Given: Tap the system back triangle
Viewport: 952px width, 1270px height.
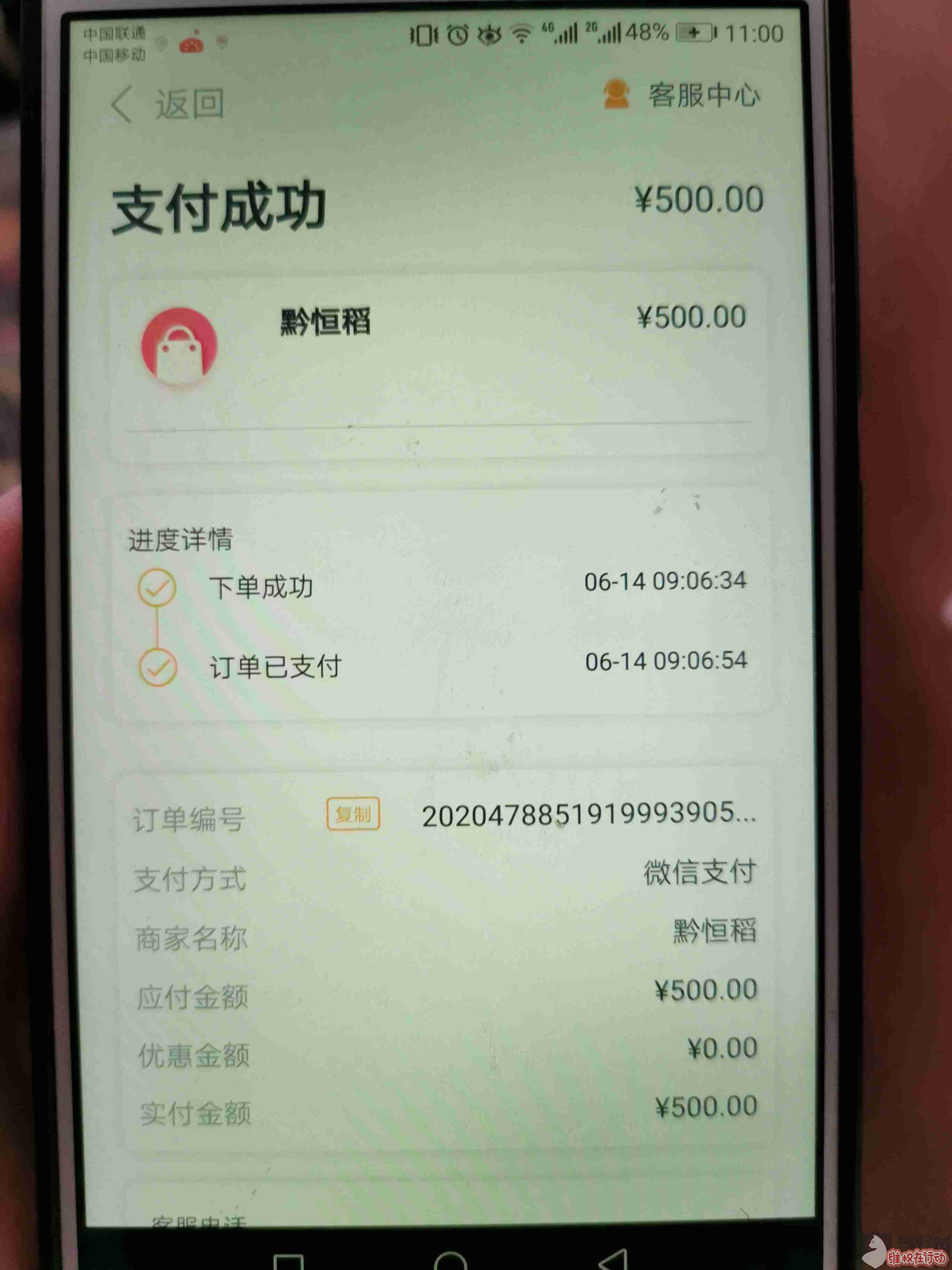Looking at the screenshot, I should coord(613,1260).
